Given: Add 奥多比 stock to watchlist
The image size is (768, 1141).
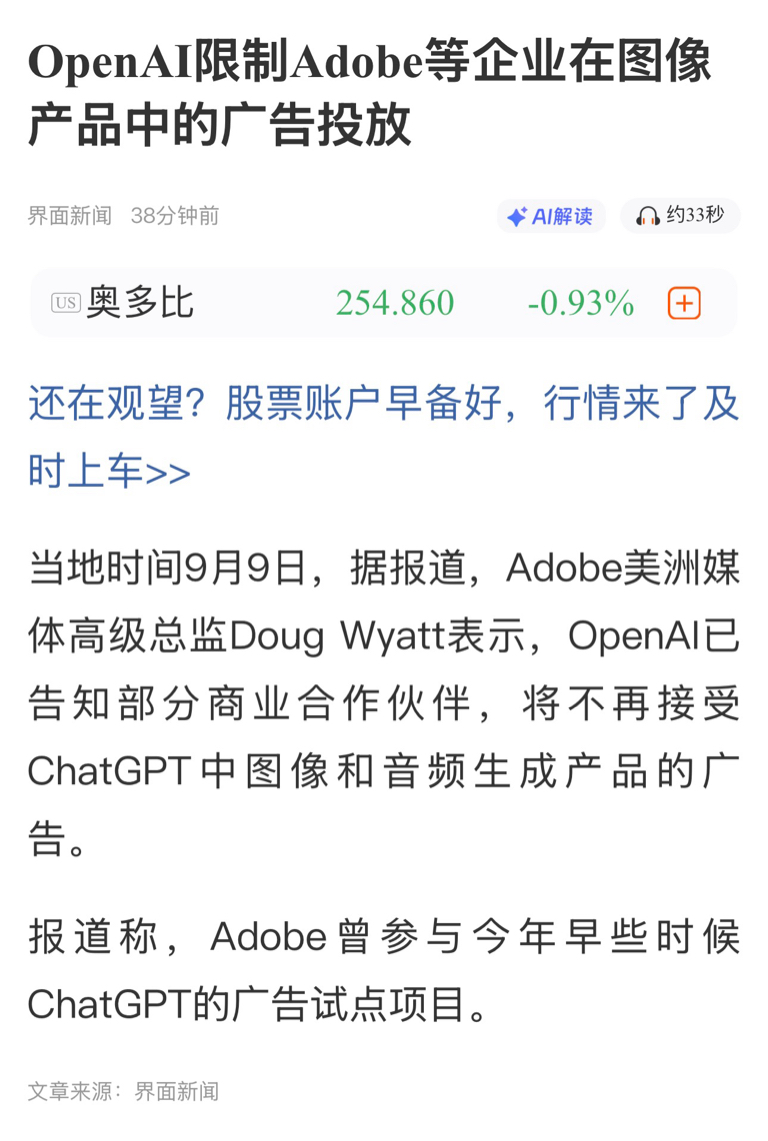Looking at the screenshot, I should click(684, 303).
